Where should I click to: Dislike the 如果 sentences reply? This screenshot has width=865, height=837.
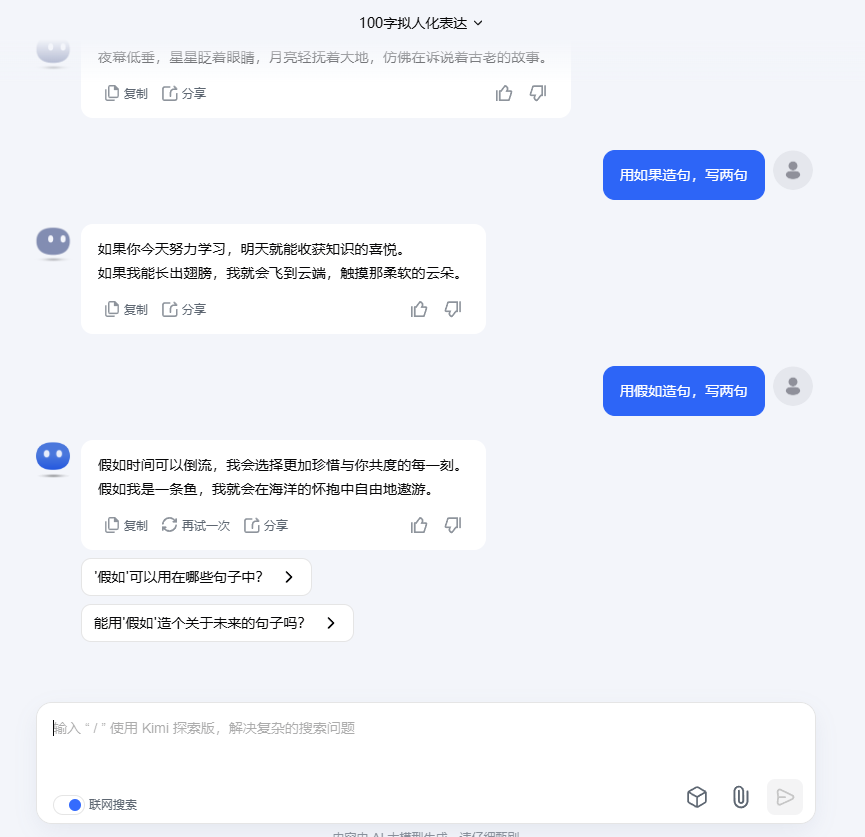(453, 310)
